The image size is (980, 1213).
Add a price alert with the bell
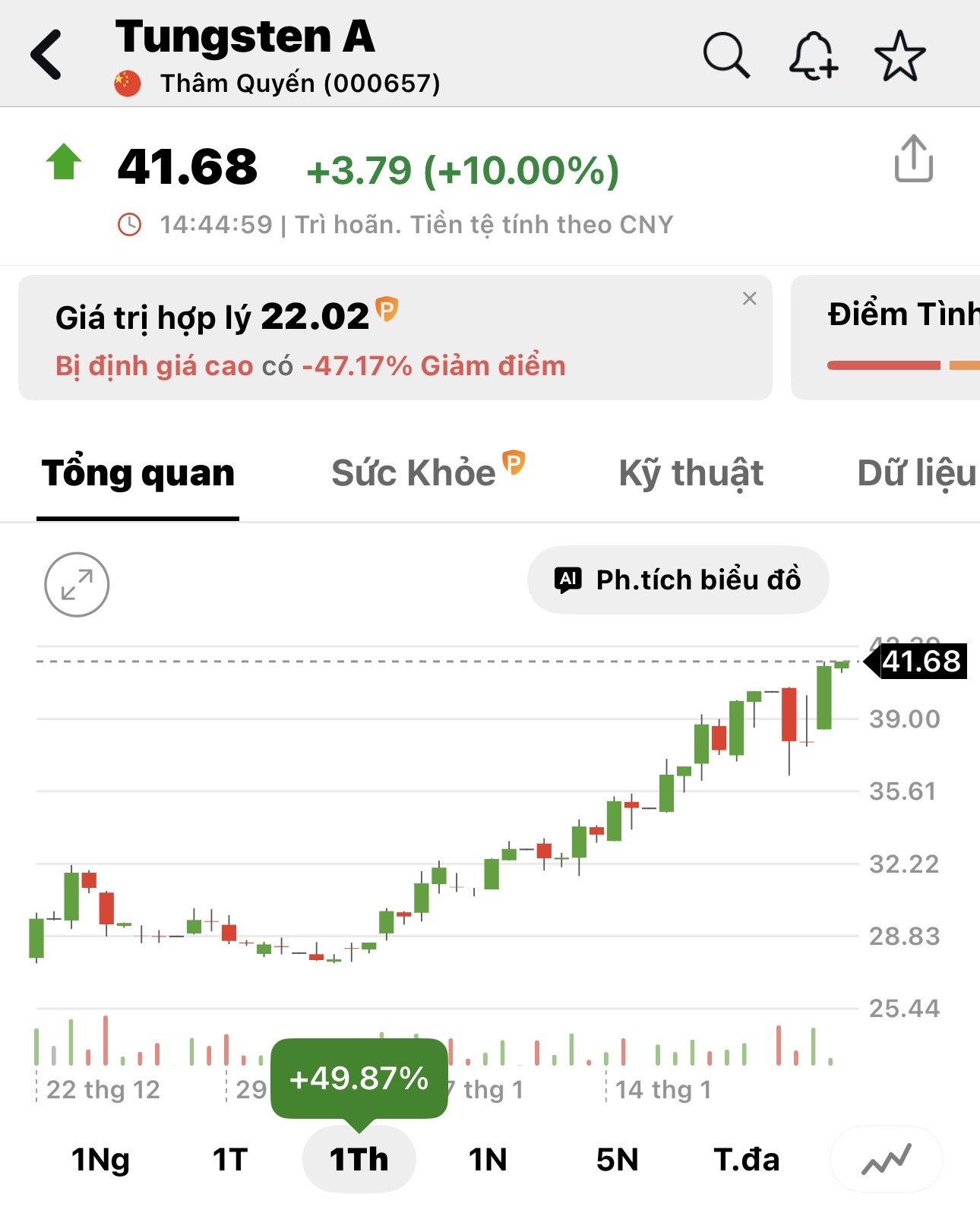click(x=813, y=55)
